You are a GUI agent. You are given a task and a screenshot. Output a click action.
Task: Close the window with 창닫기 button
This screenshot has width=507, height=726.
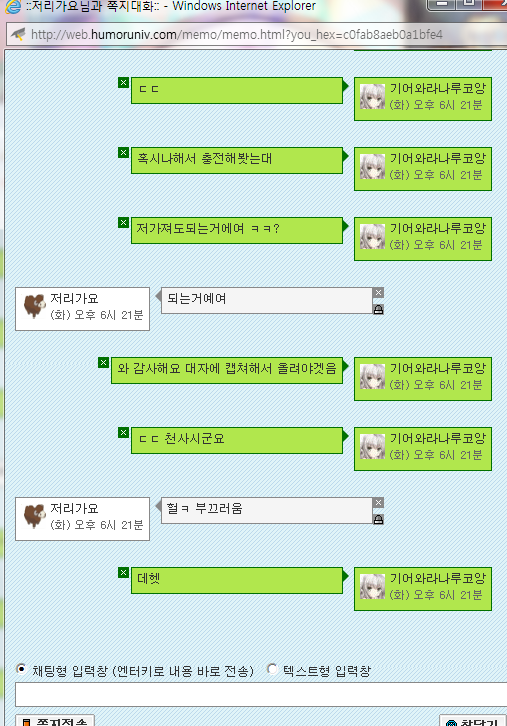[x=472, y=721]
